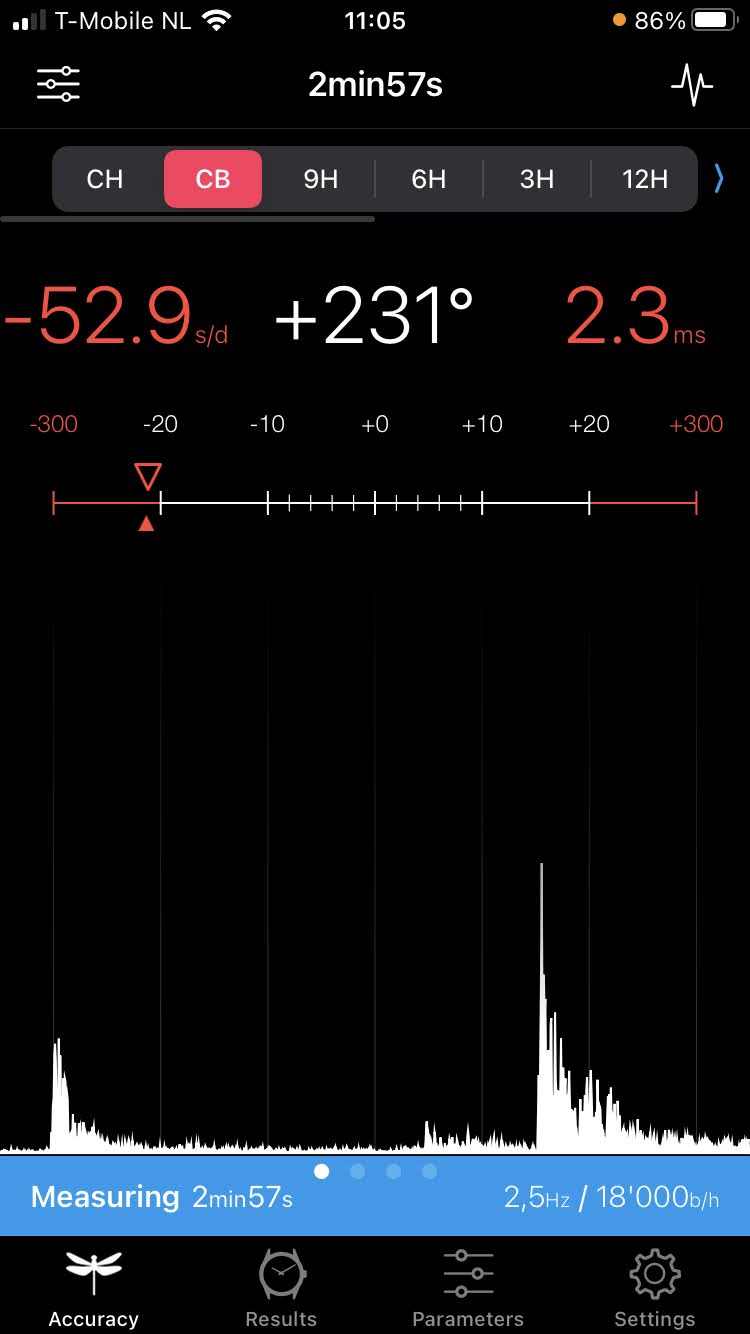This screenshot has height=1334, width=750.
Task: Switch to the 9H position
Action: 321,179
